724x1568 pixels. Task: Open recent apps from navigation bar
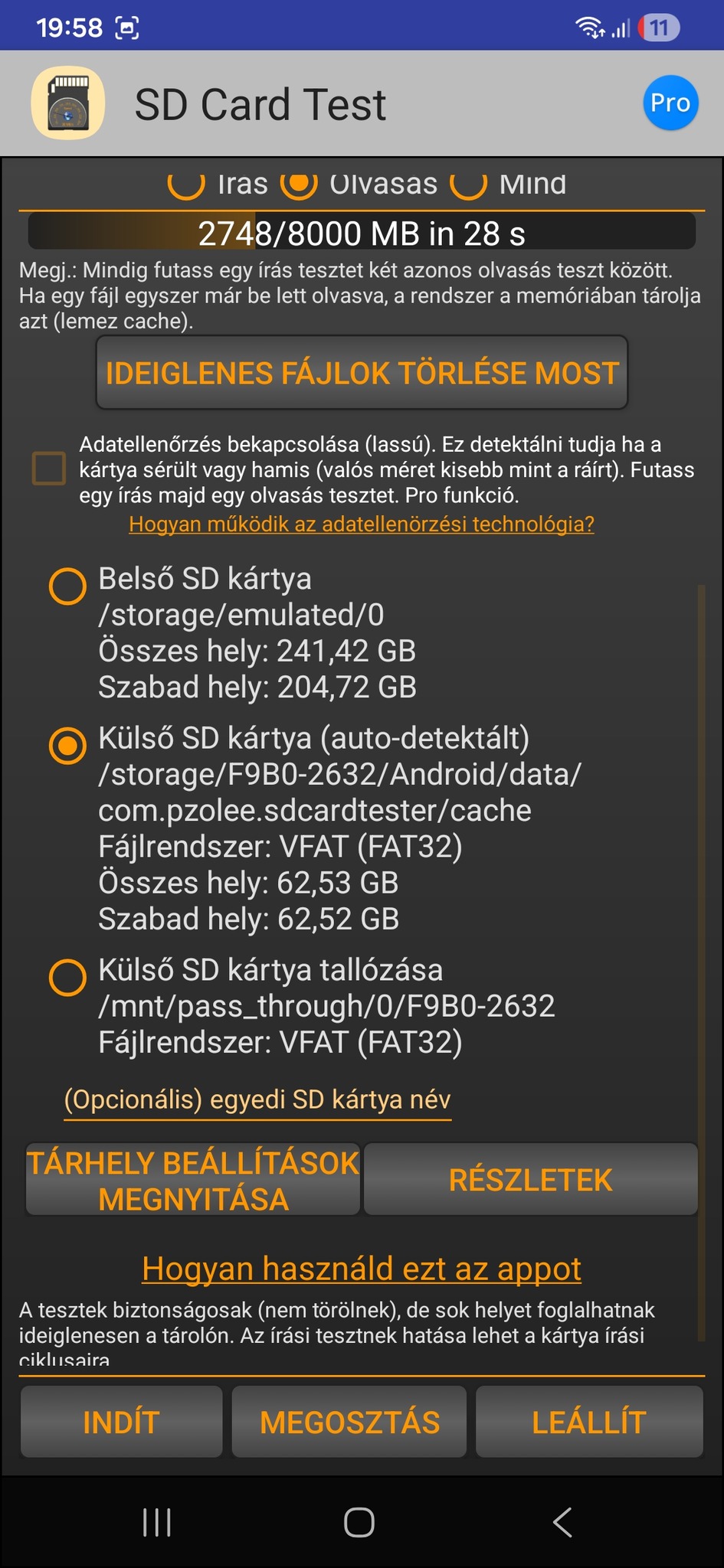point(157,1522)
